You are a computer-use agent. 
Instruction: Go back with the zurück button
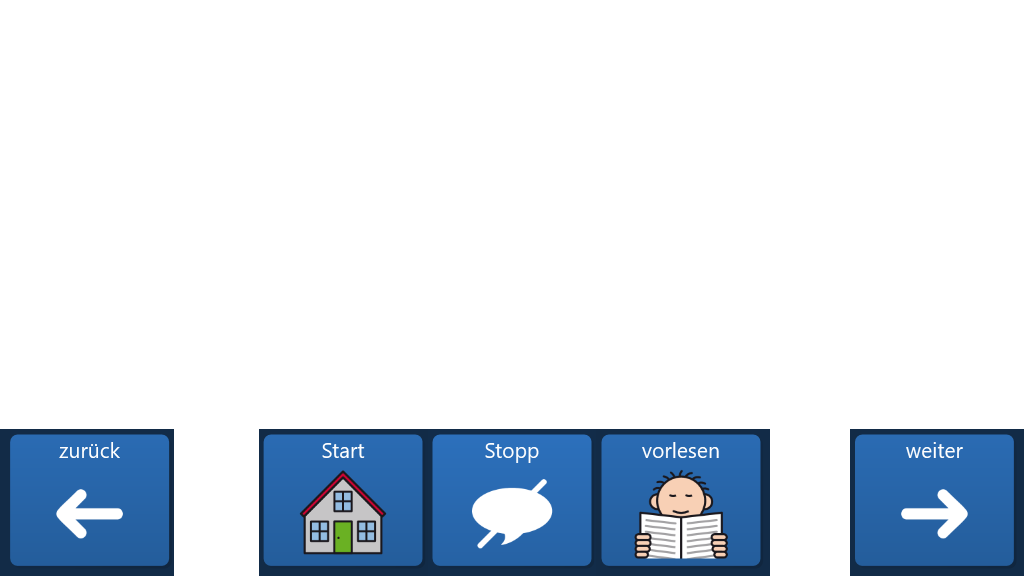click(x=89, y=500)
